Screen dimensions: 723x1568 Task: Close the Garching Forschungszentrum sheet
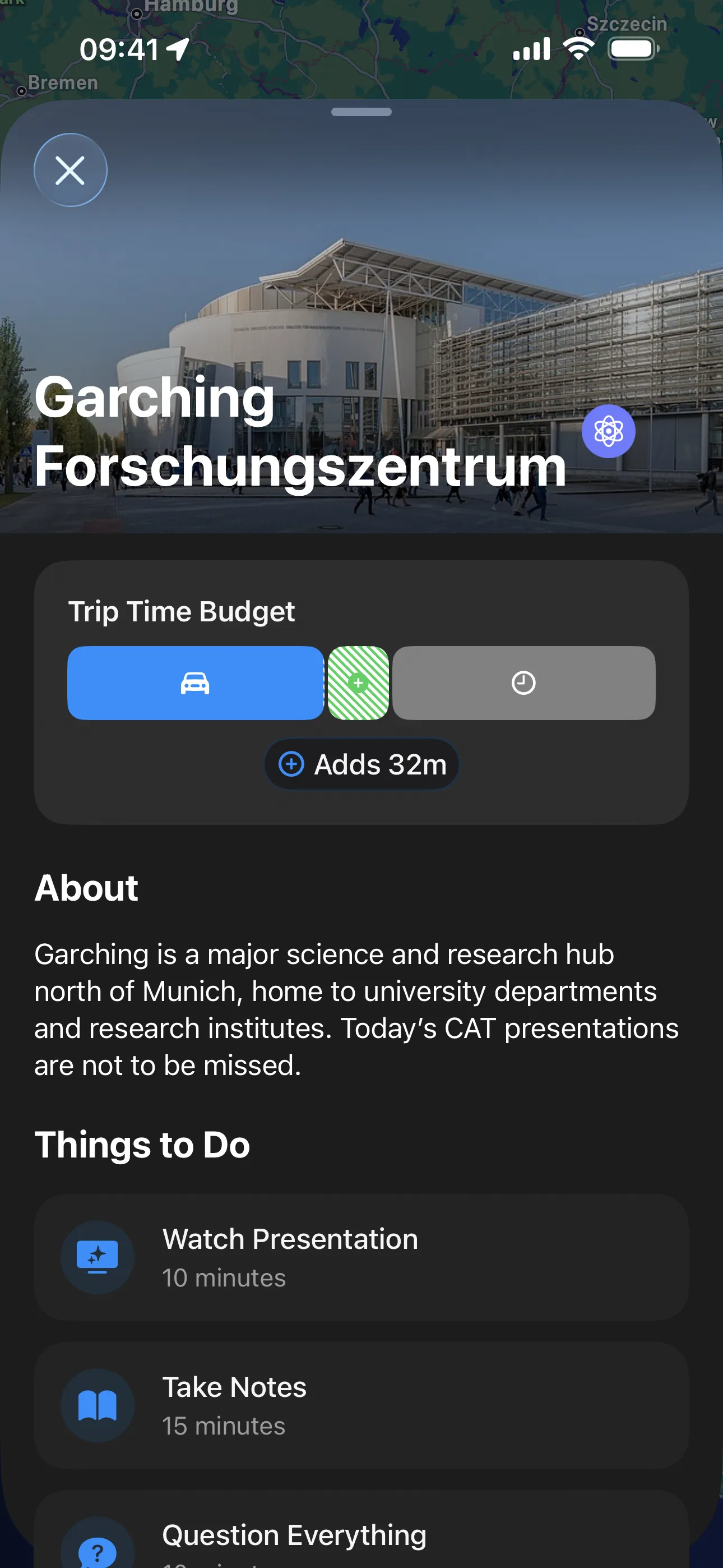pos(70,170)
